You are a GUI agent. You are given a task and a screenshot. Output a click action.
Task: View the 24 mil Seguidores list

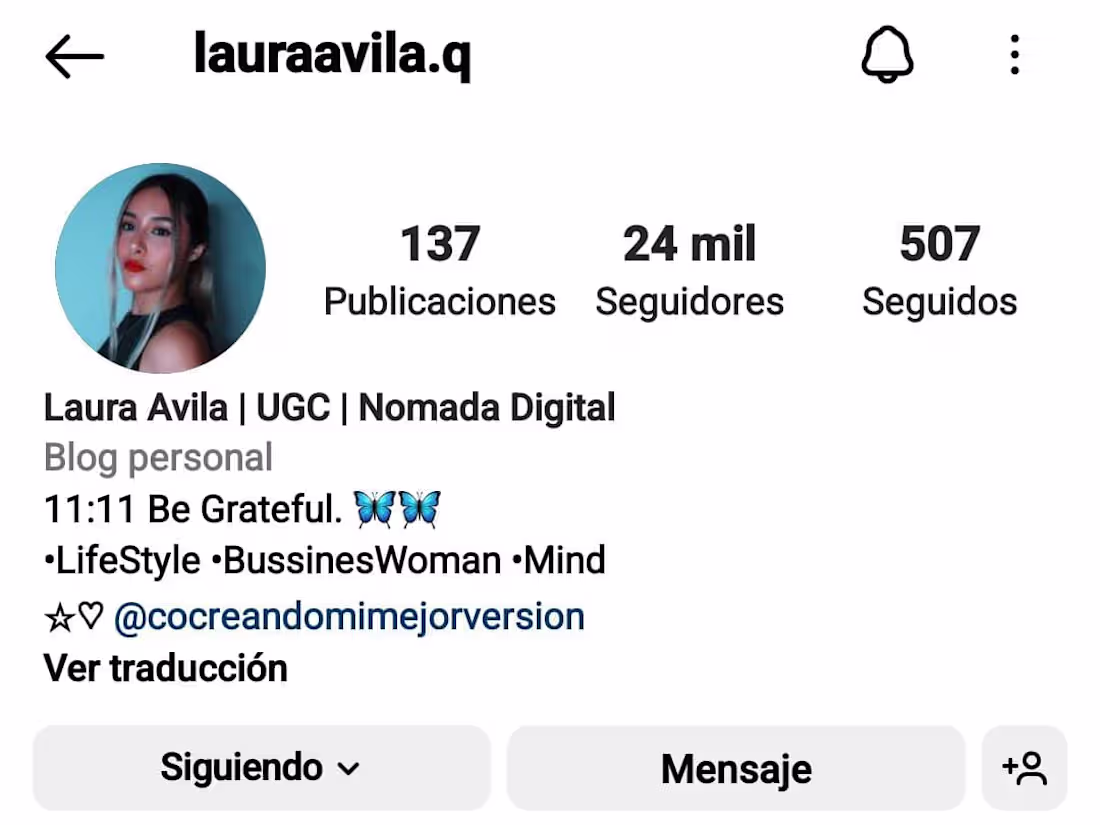click(689, 270)
